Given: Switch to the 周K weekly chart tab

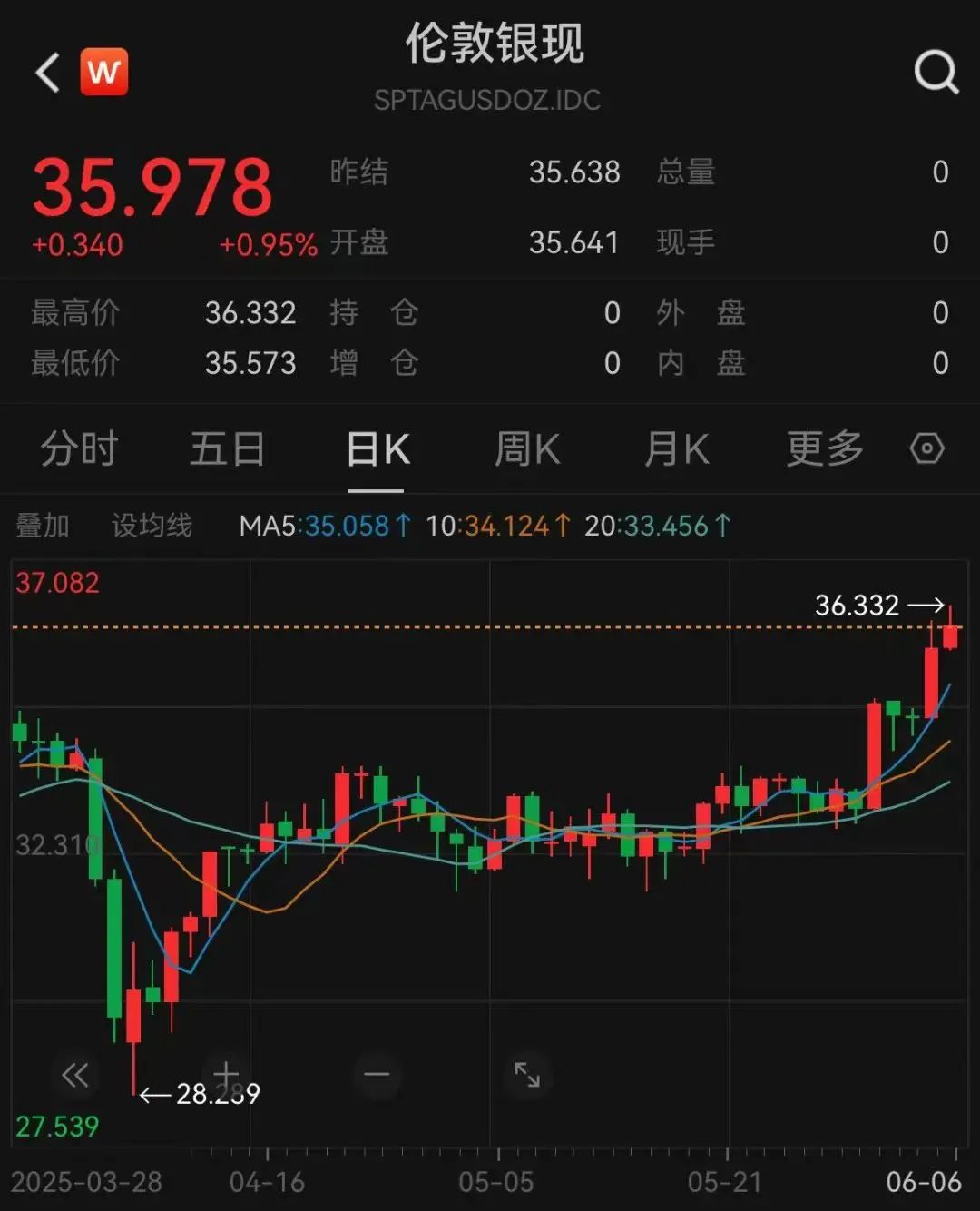Looking at the screenshot, I should (526, 448).
